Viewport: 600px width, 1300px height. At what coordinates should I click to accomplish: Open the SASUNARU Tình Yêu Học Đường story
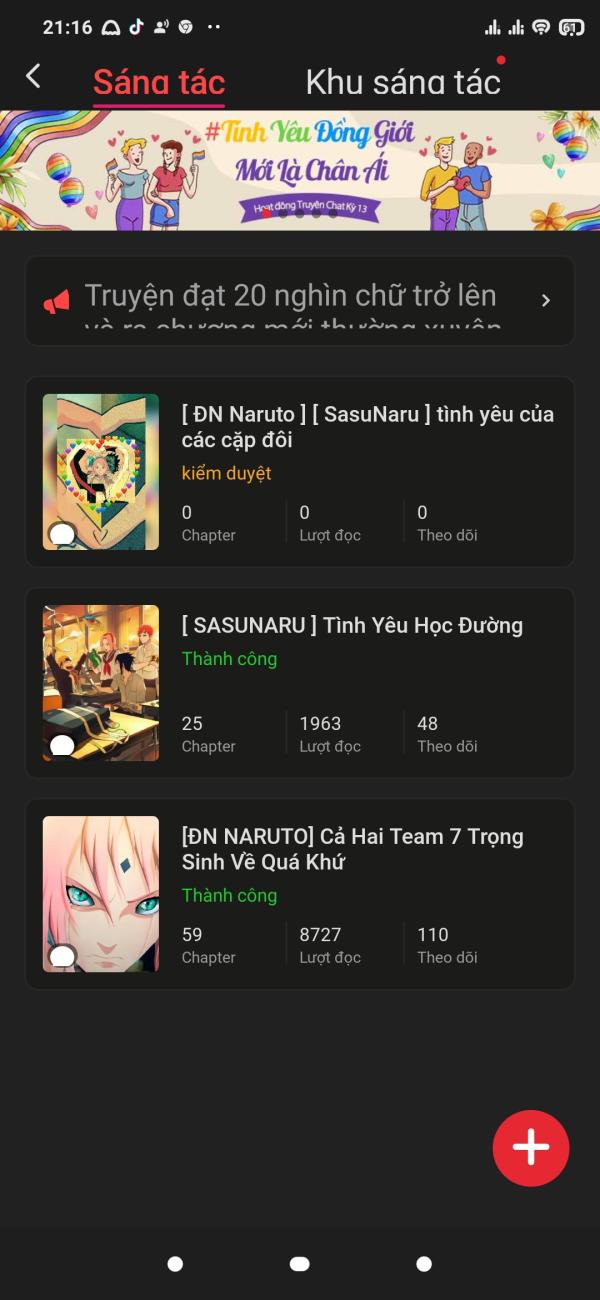[x=352, y=626]
